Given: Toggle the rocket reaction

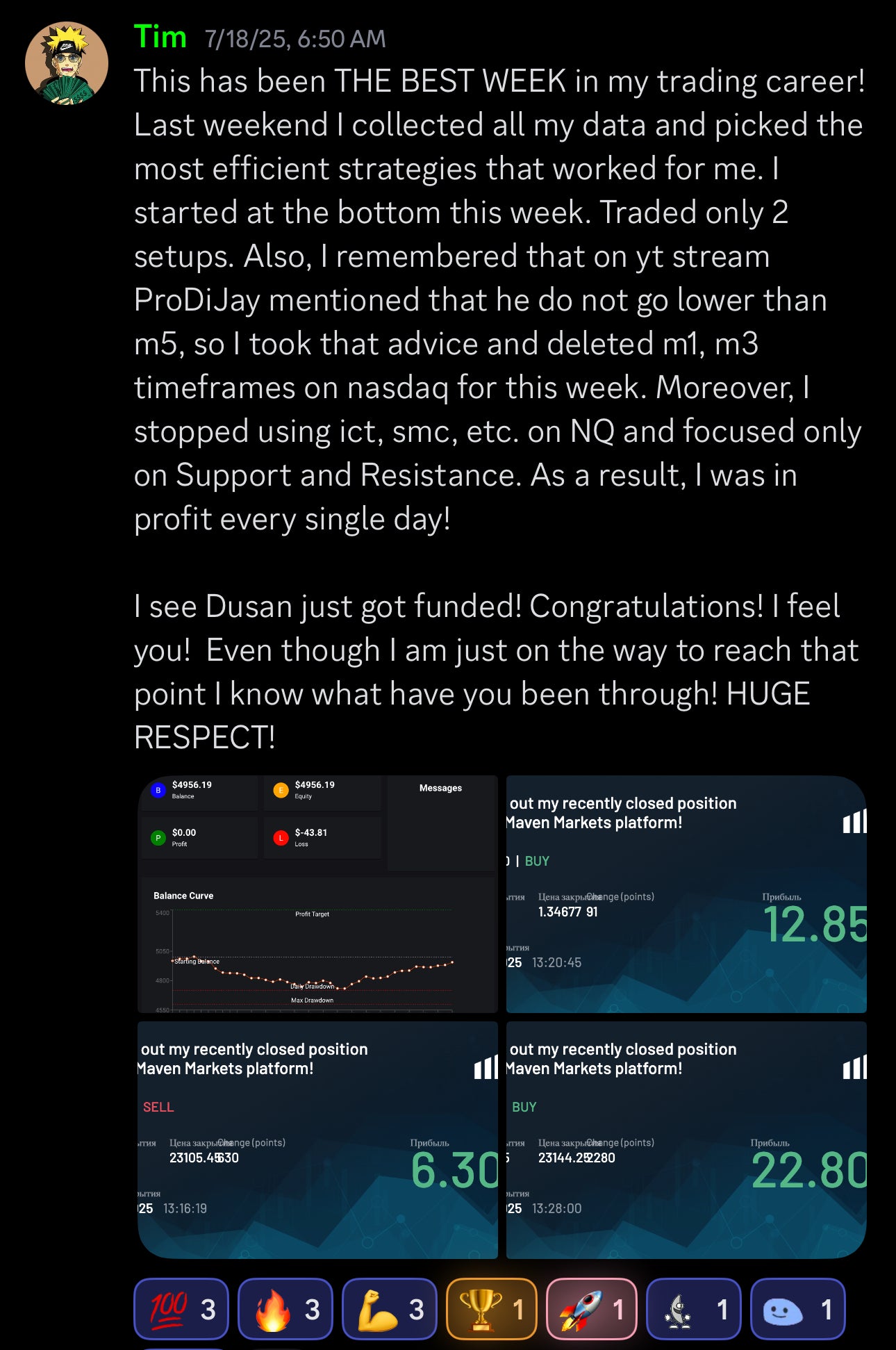Looking at the screenshot, I should pos(592,1309).
